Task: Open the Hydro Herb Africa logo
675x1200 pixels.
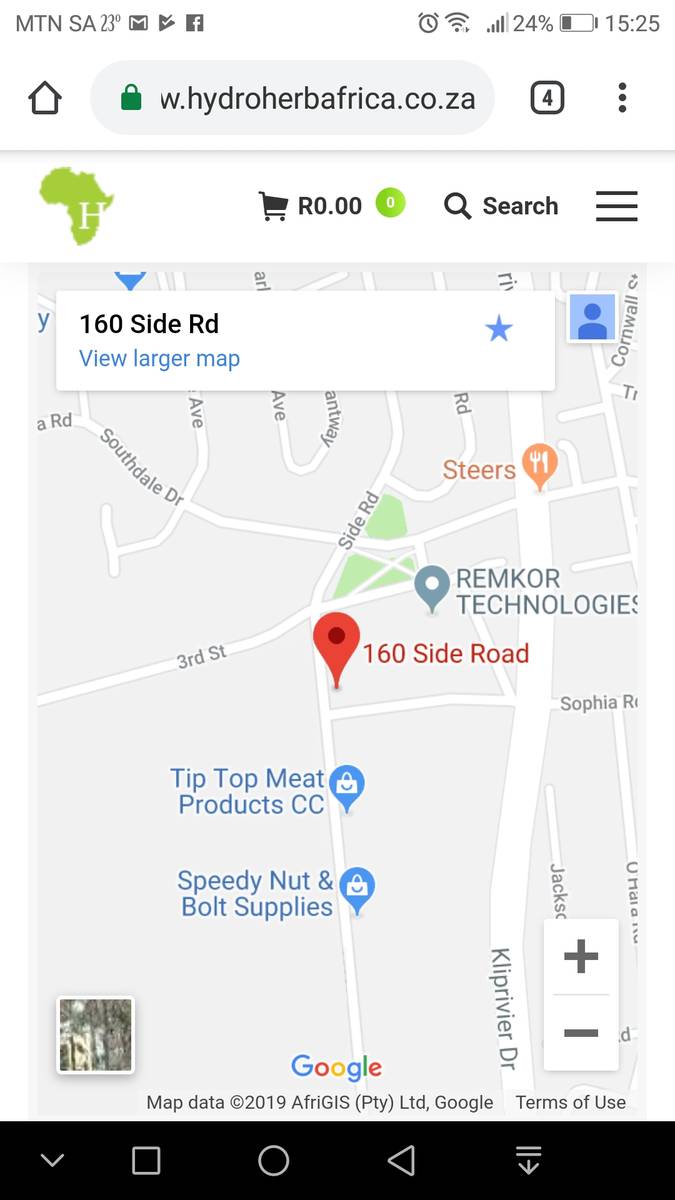Action: (76, 206)
